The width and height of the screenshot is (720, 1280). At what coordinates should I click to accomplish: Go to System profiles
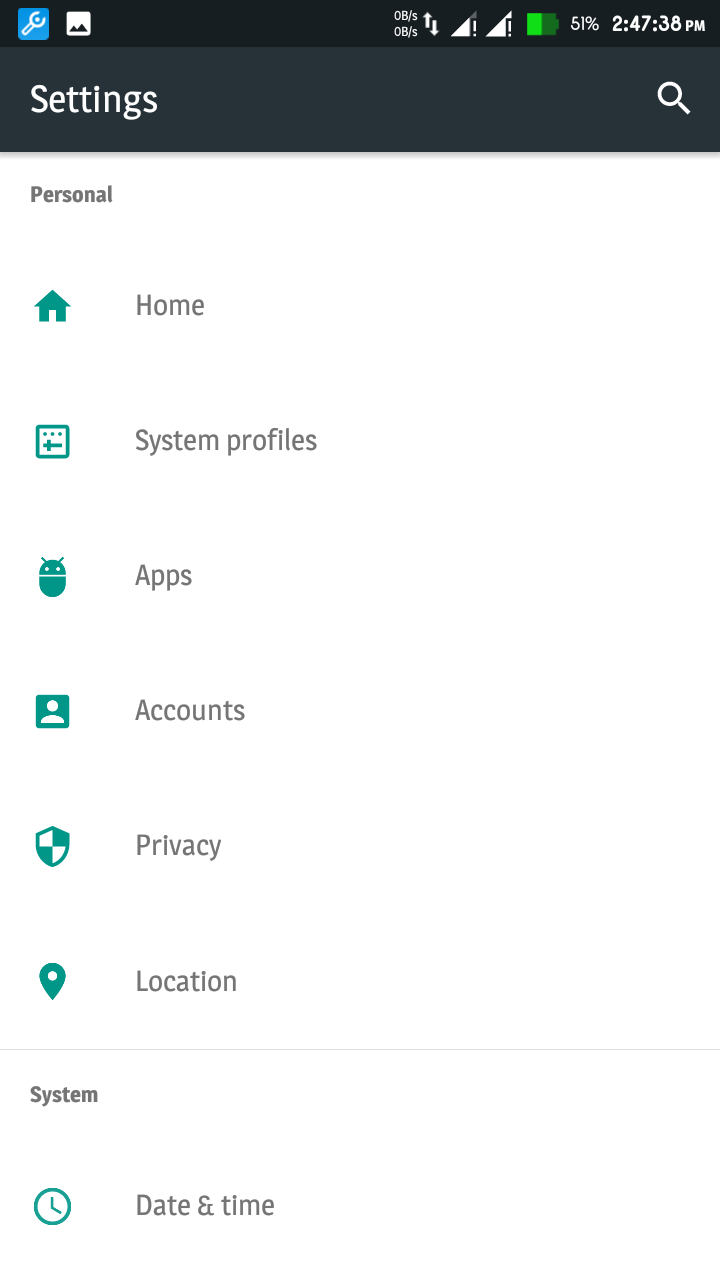click(x=226, y=441)
